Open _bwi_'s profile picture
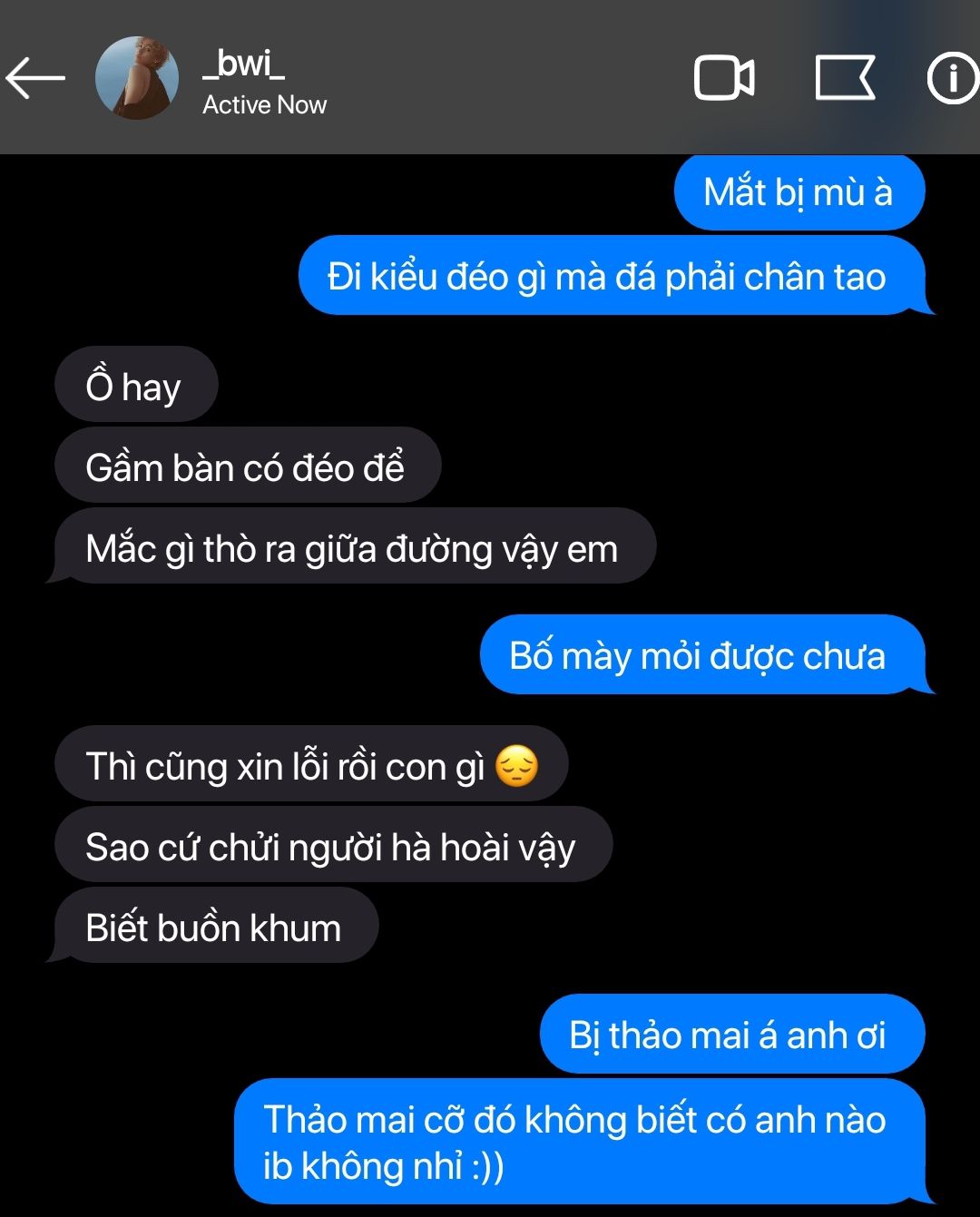Viewport: 980px width, 1217px height. click(137, 78)
